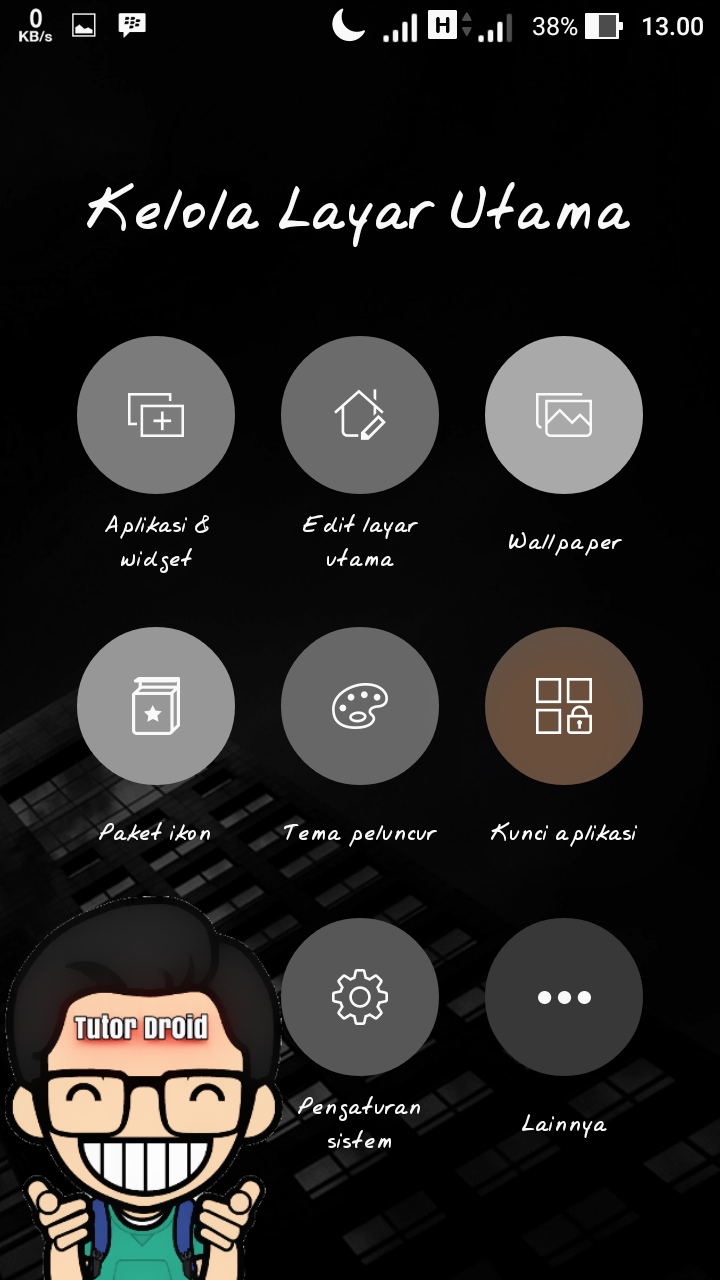Show more options via Lainnya
This screenshot has width=720, height=1280.
(564, 997)
